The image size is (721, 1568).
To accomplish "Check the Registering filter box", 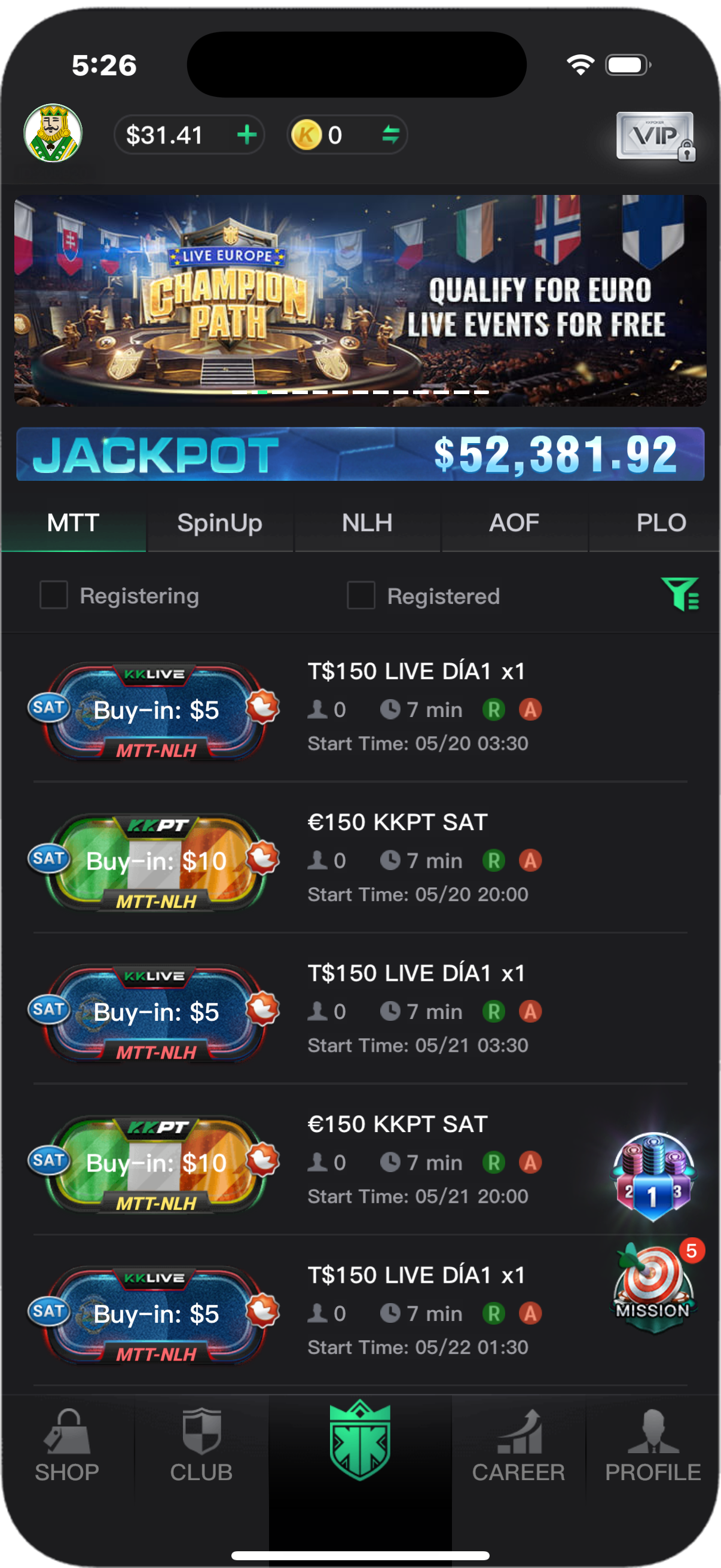I will pos(54,594).
